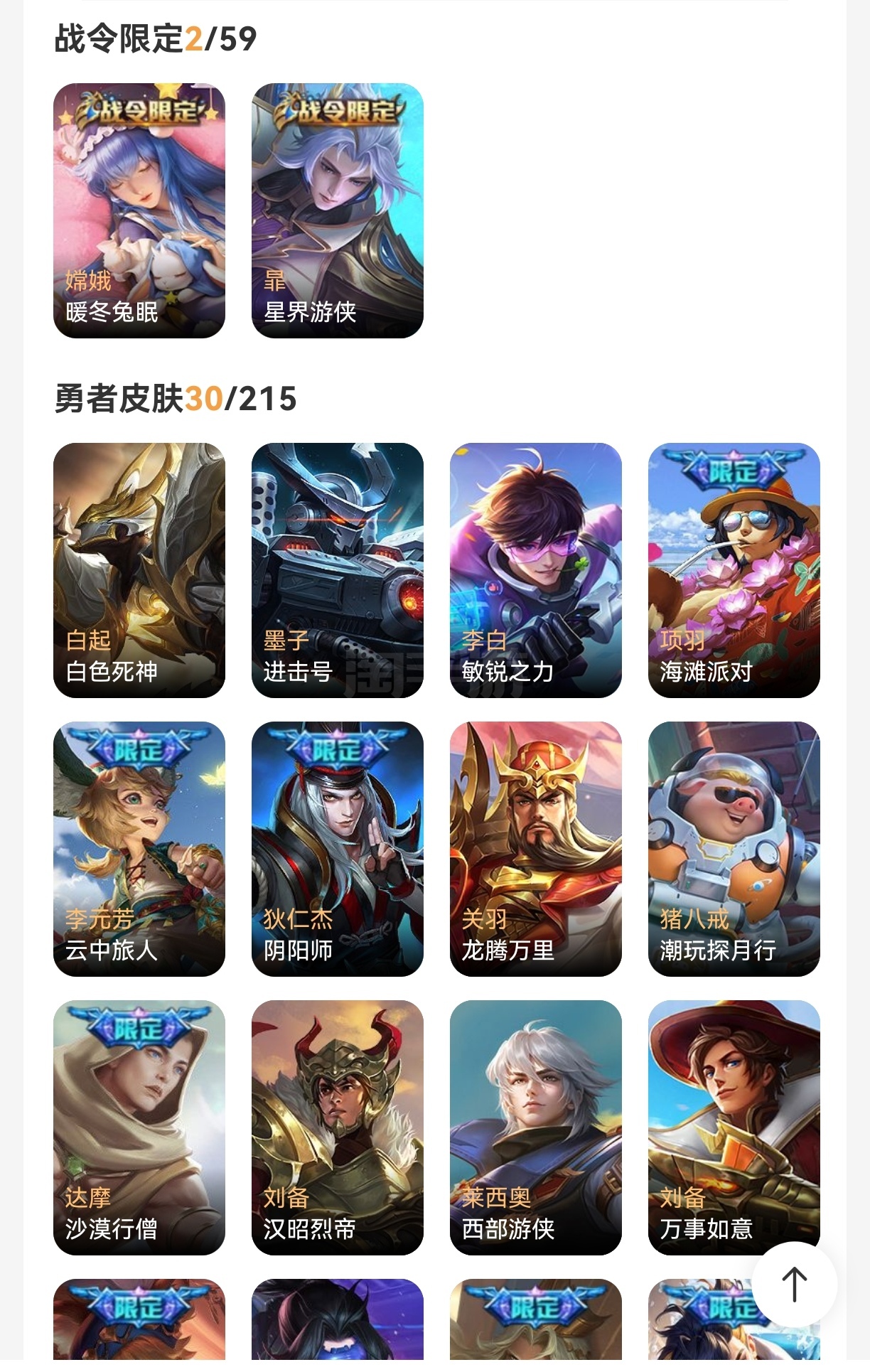Open 狄仁杰 阴阳师 skin card
Image resolution: width=870 pixels, height=1372 pixels.
coord(338,849)
